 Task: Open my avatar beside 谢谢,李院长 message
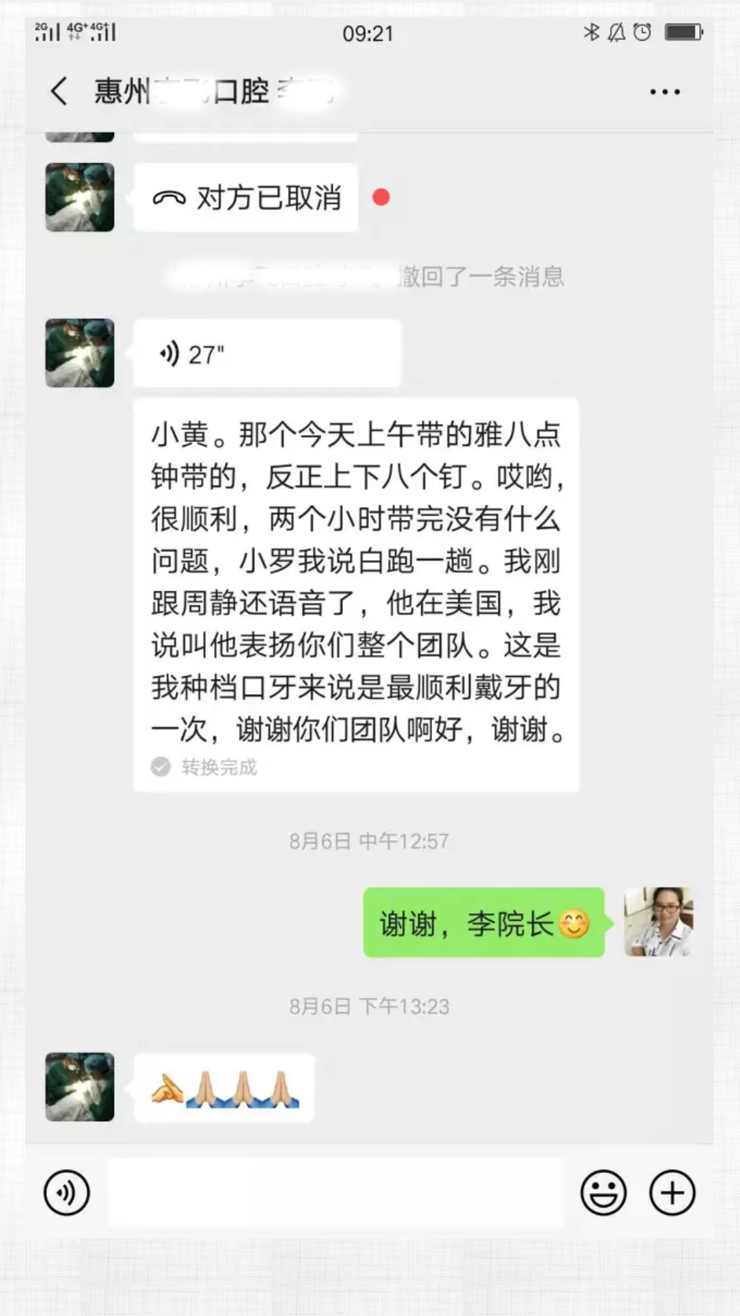point(659,922)
